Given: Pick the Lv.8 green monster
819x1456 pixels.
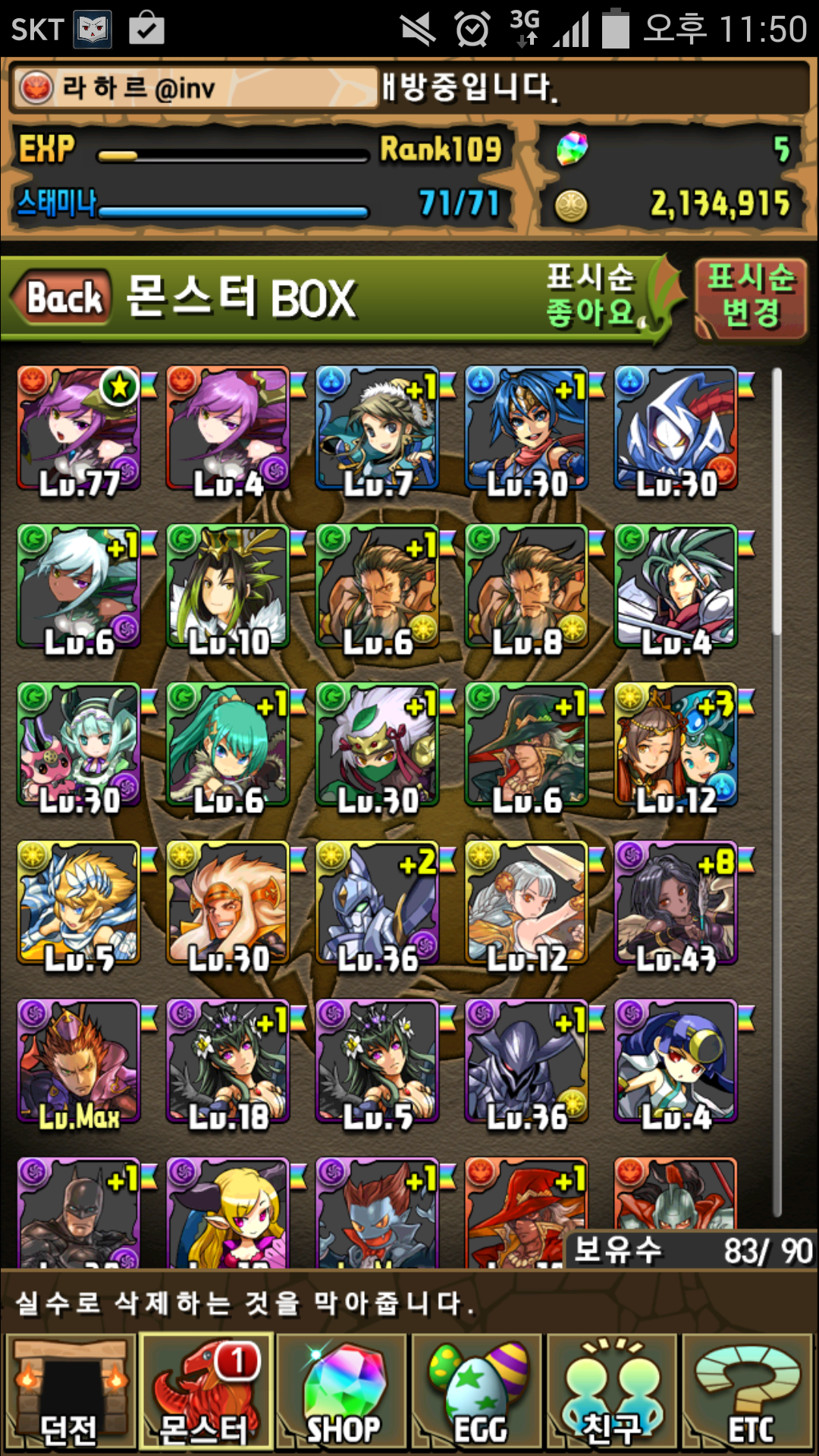Looking at the screenshot, I should pyautogui.click(x=526, y=587).
